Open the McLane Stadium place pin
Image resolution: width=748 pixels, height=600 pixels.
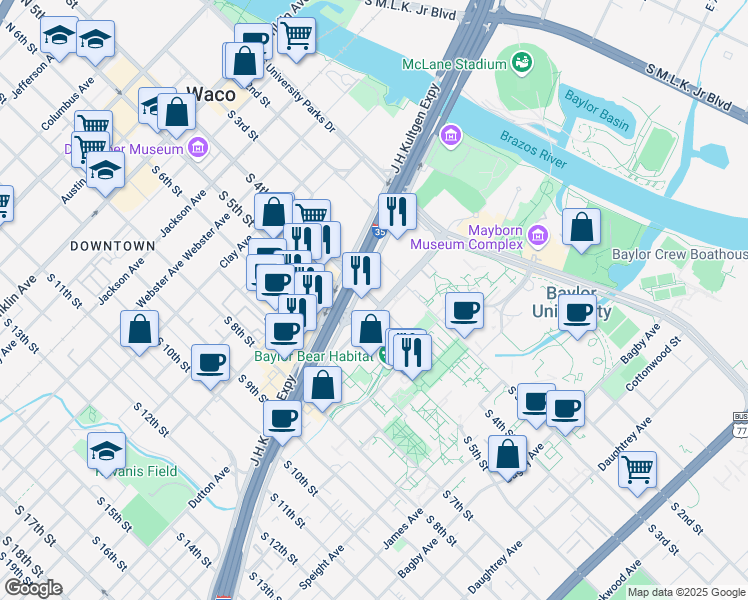coord(521,64)
